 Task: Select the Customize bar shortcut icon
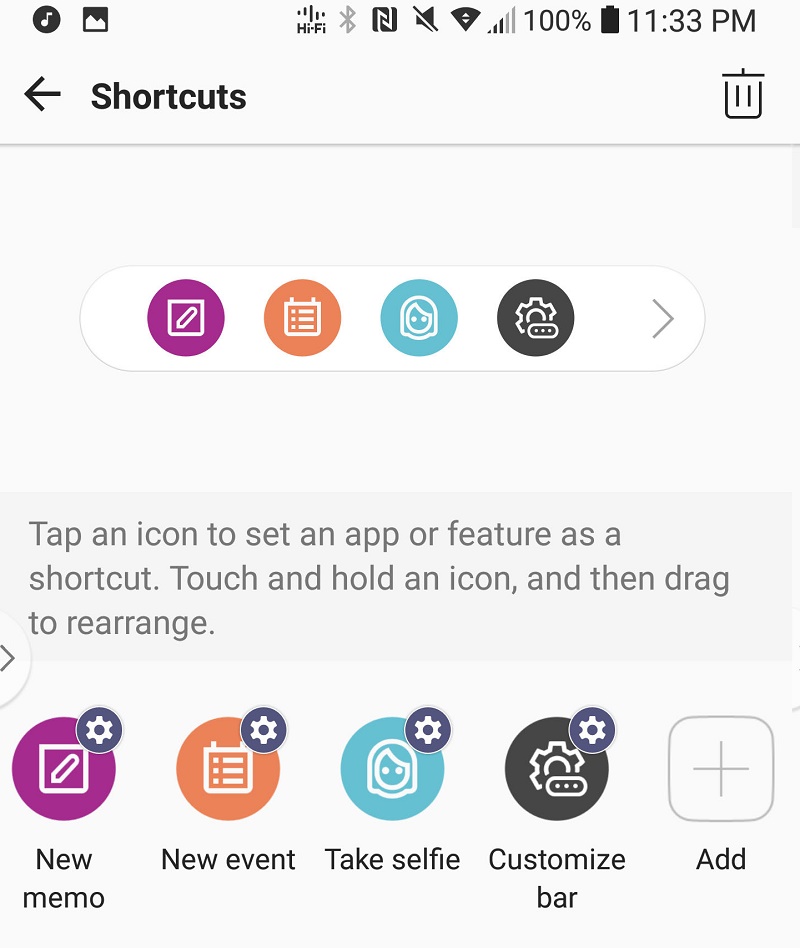coord(555,770)
